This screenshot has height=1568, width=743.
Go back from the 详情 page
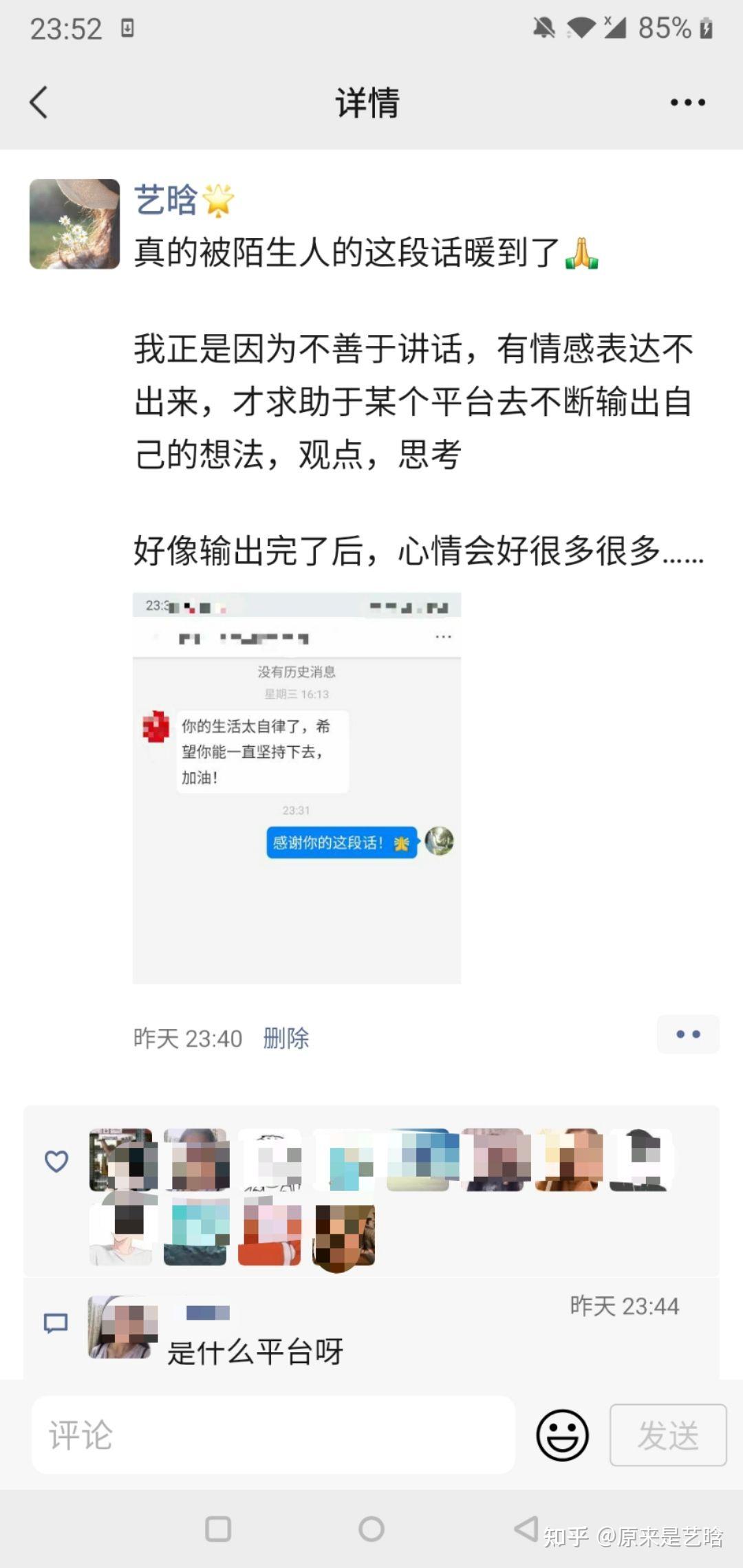[x=39, y=102]
